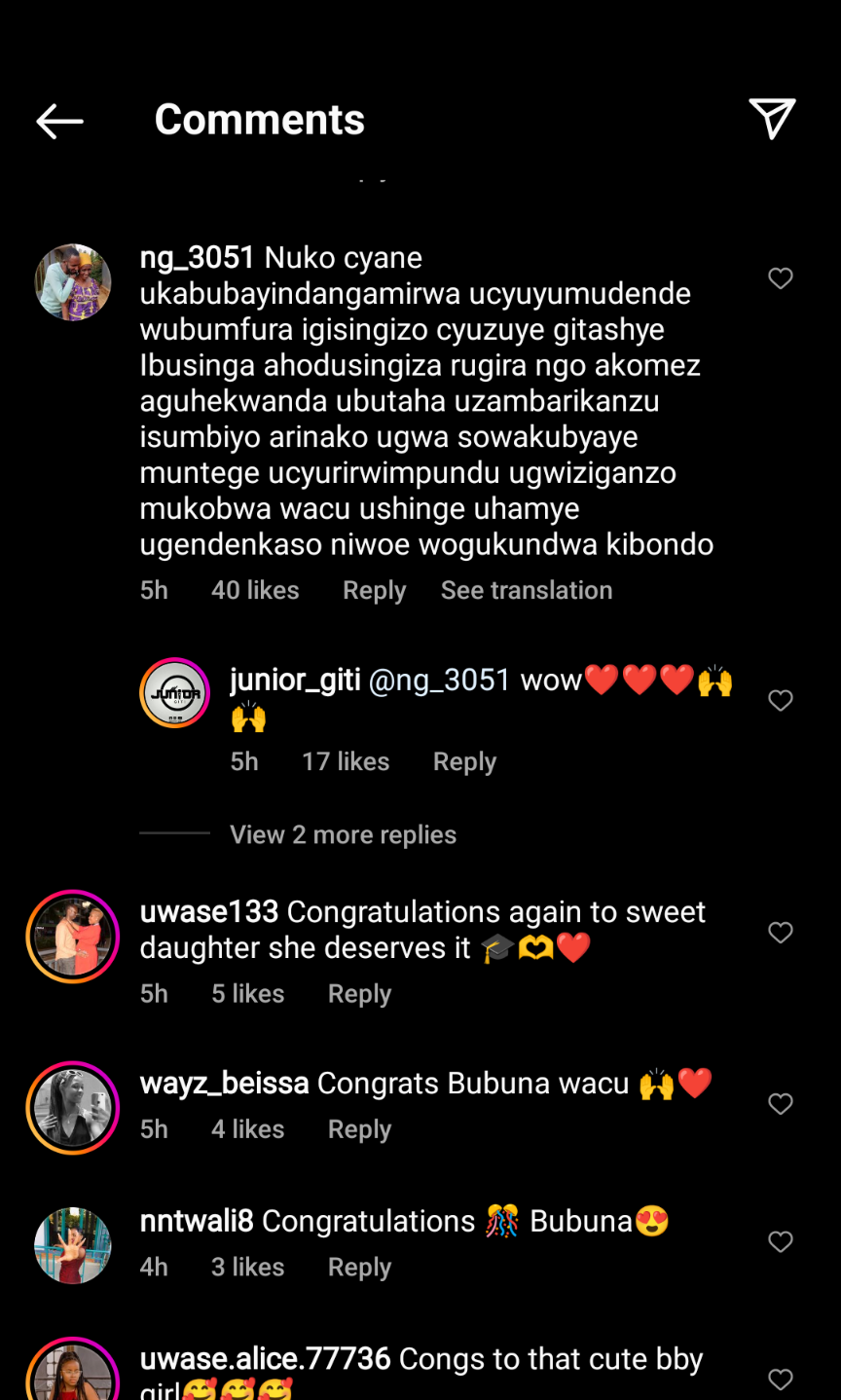Image resolution: width=841 pixels, height=1400 pixels.
Task: Go back from Comments screen
Action: [x=59, y=121]
